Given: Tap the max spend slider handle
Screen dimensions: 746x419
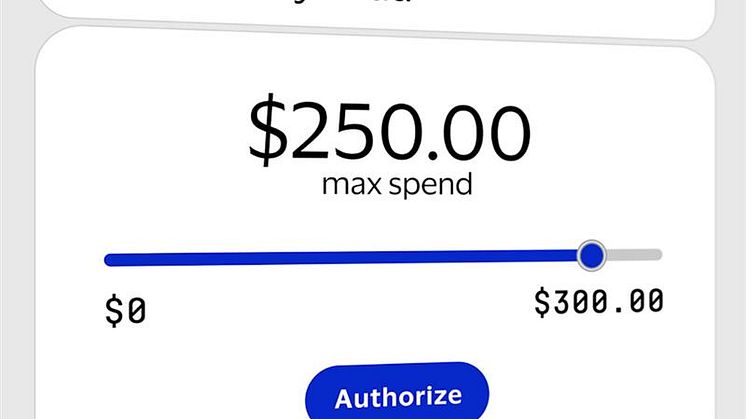Looking at the screenshot, I should (593, 256).
